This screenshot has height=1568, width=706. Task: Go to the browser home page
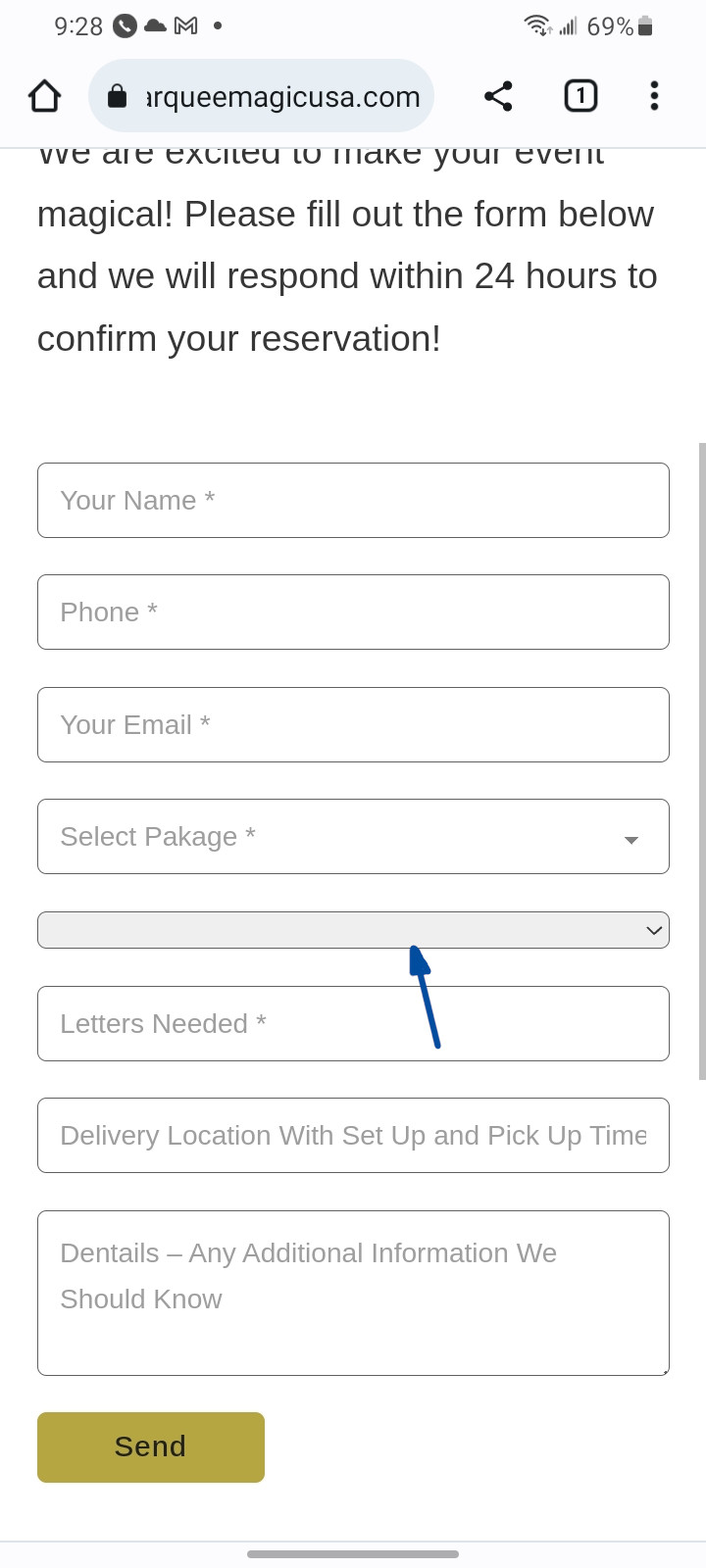(45, 96)
